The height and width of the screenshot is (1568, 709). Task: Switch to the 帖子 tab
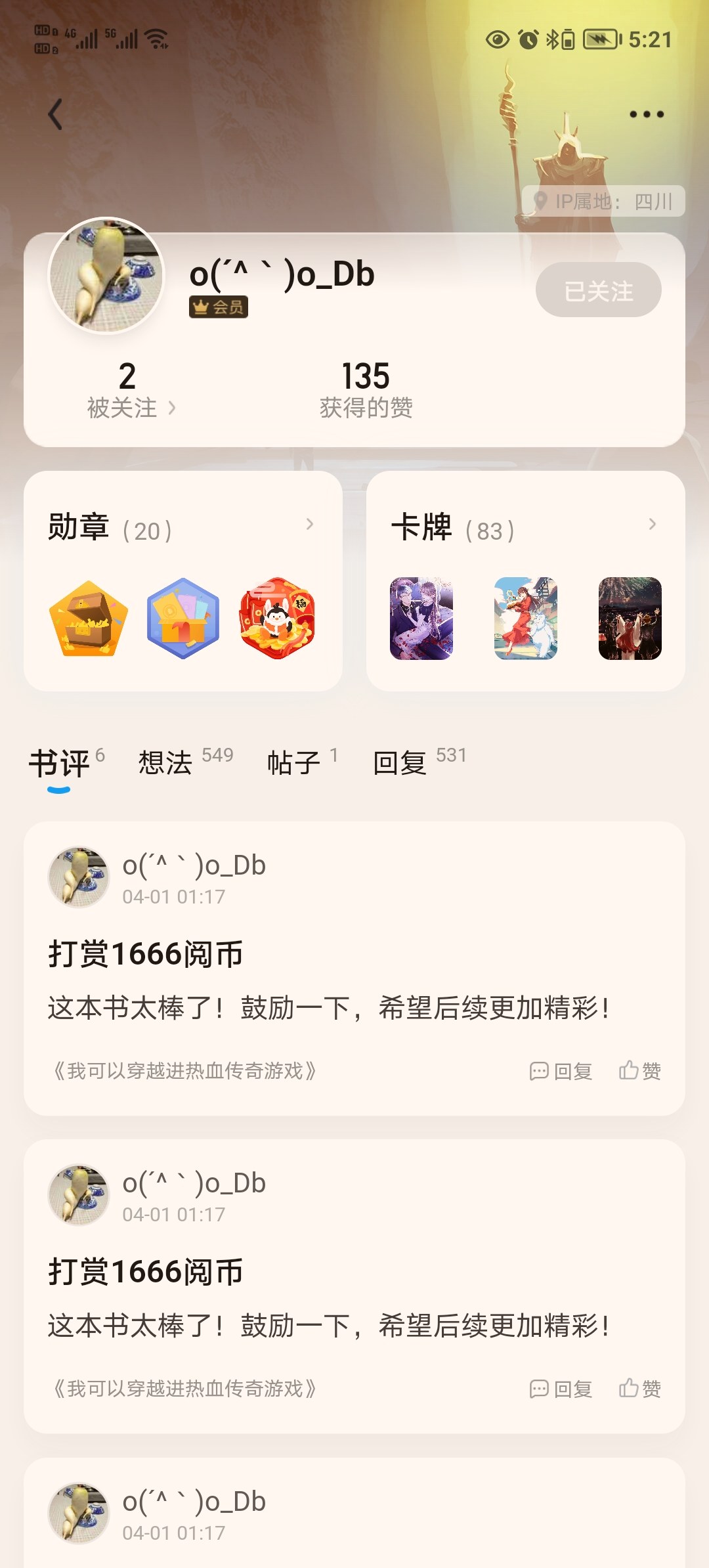point(295,763)
